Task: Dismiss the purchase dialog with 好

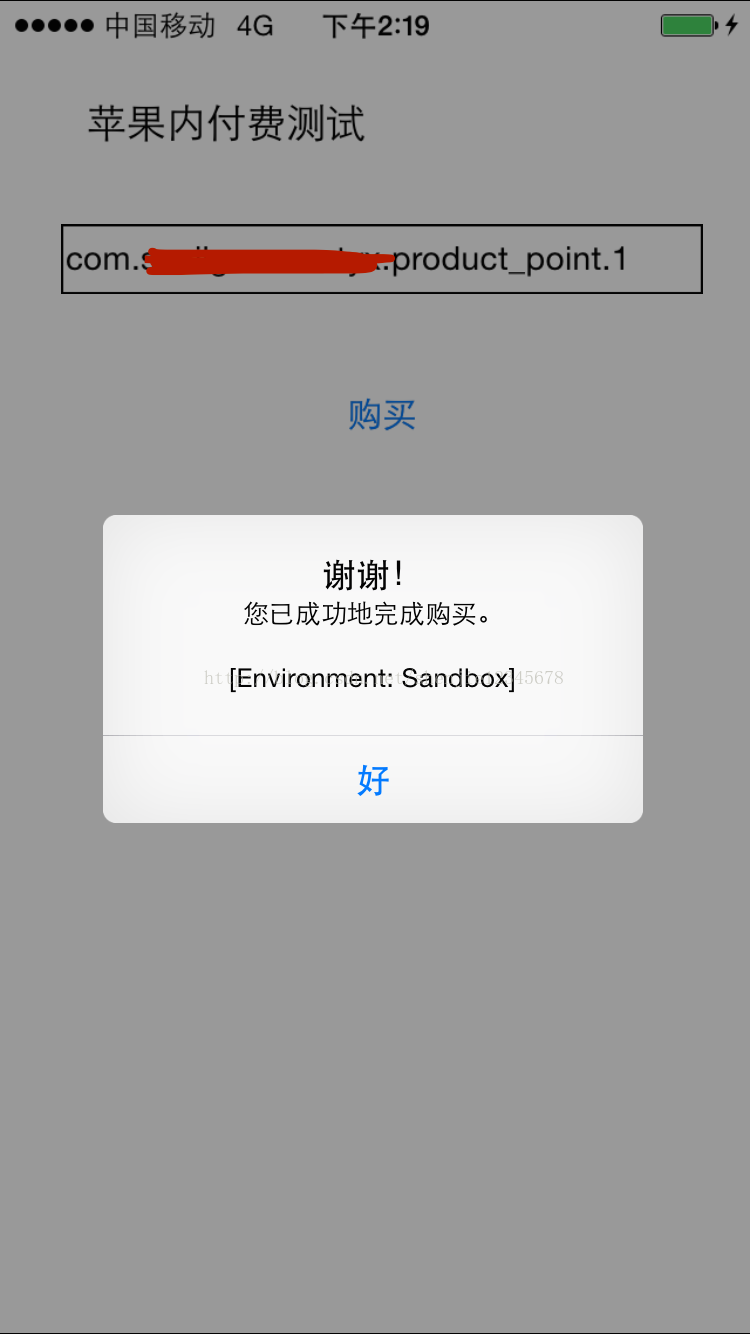Action: [373, 780]
